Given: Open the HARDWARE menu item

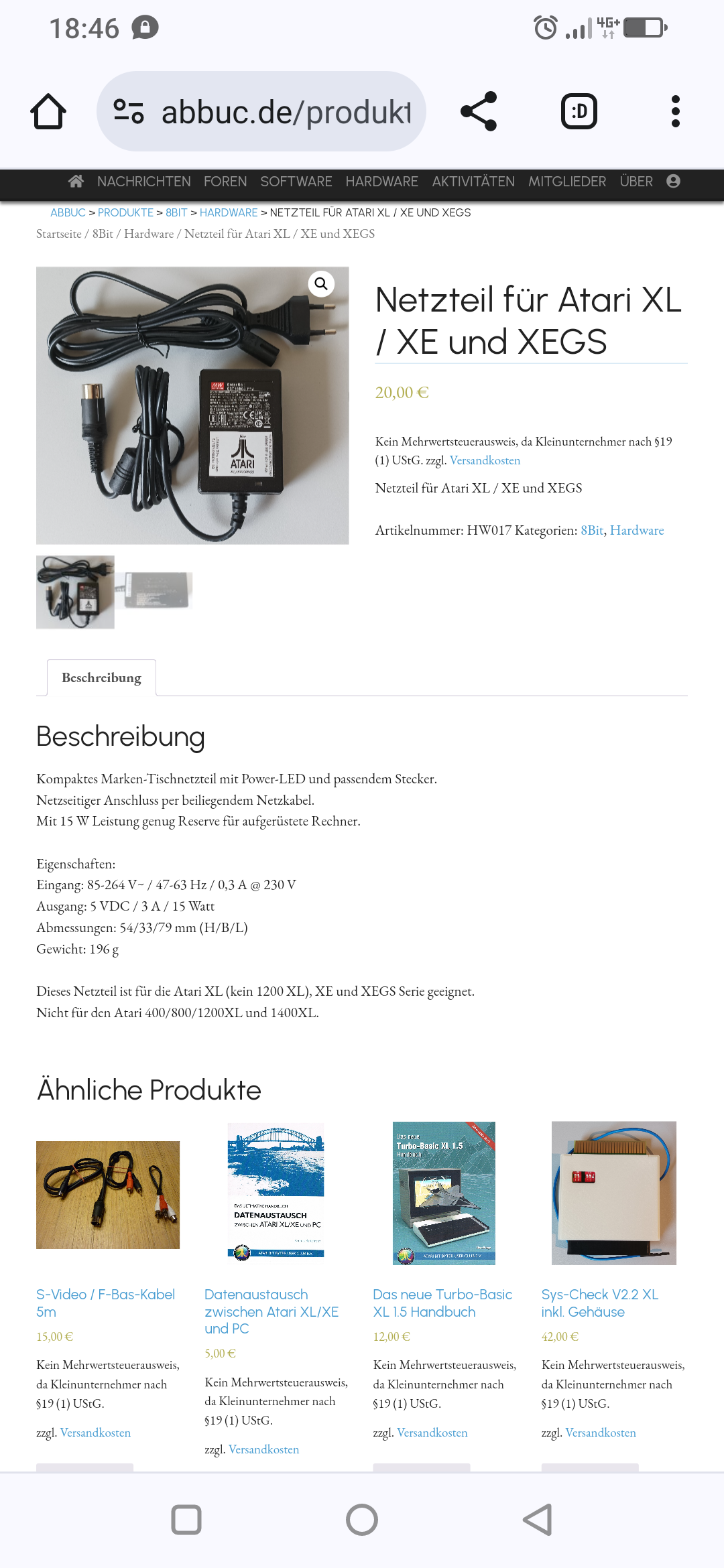Looking at the screenshot, I should [x=381, y=182].
